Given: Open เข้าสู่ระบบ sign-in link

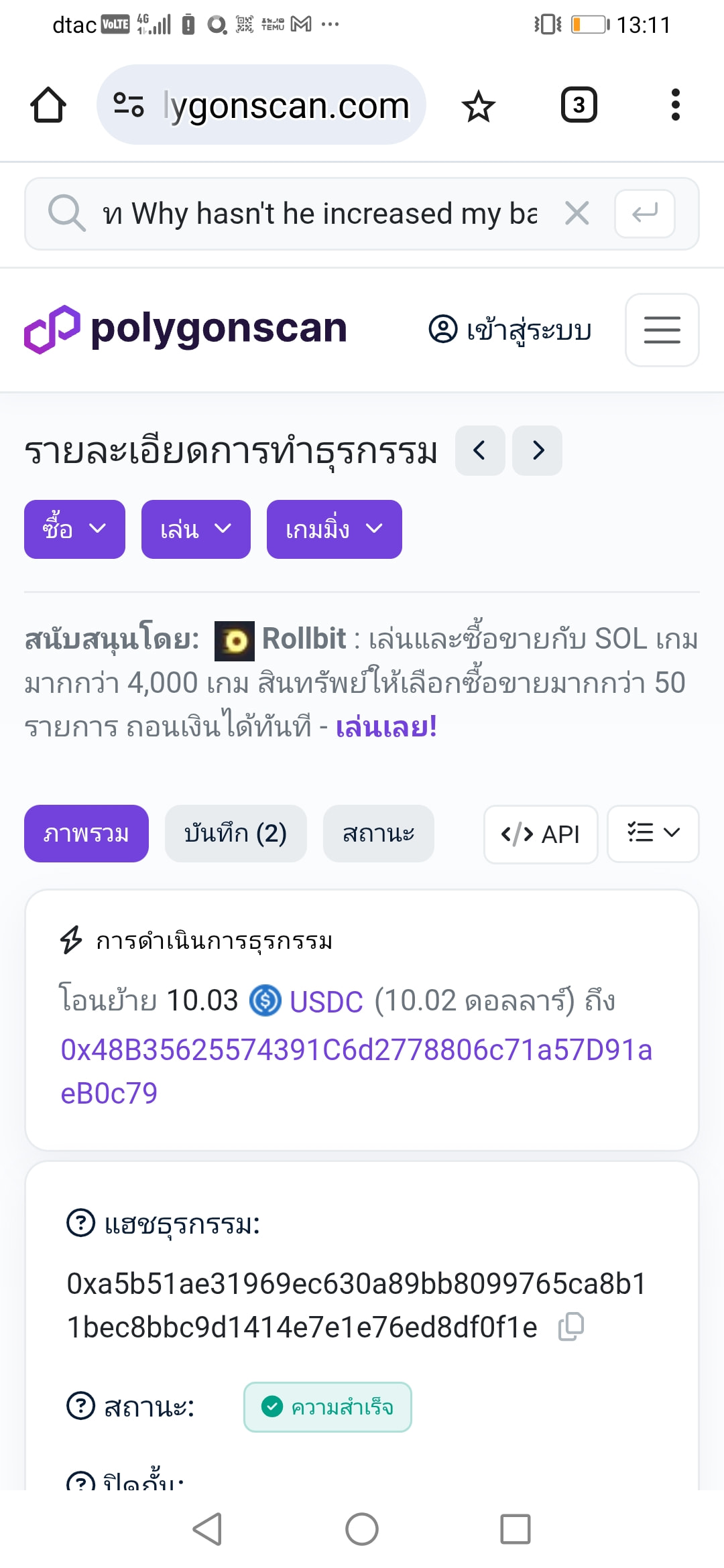Looking at the screenshot, I should tap(510, 330).
